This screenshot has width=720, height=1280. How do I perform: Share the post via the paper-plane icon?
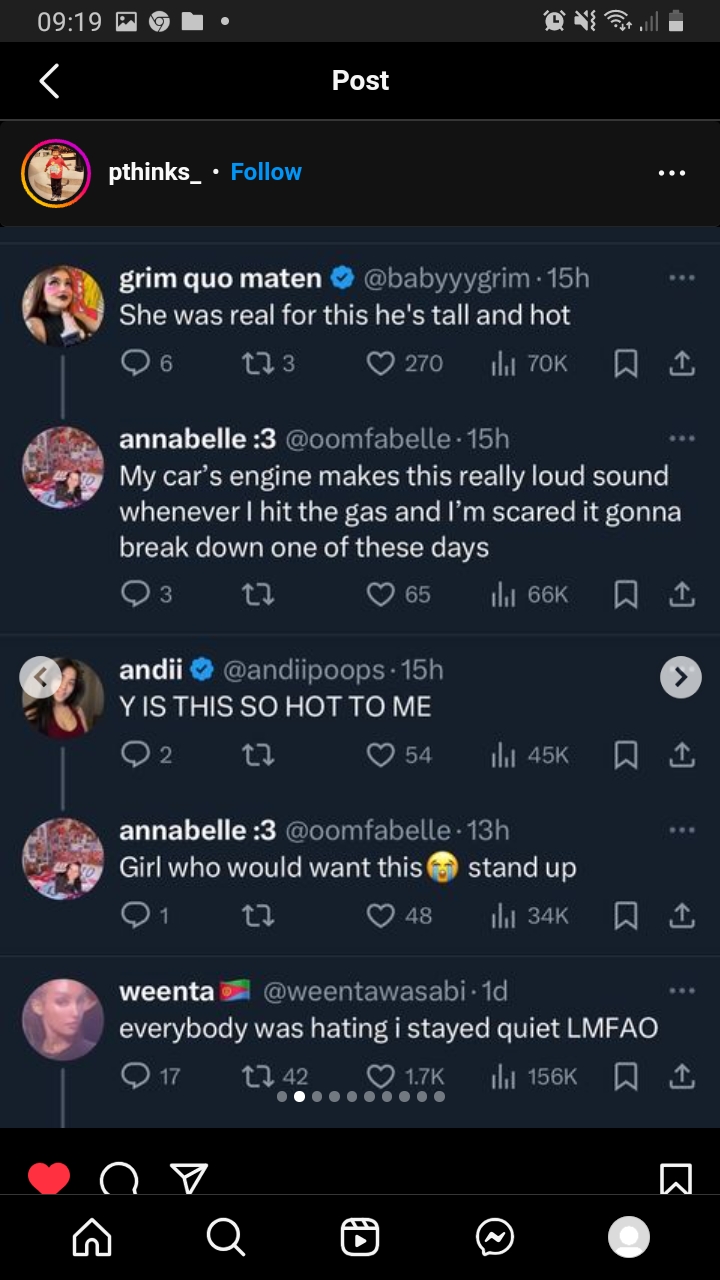point(188,1180)
